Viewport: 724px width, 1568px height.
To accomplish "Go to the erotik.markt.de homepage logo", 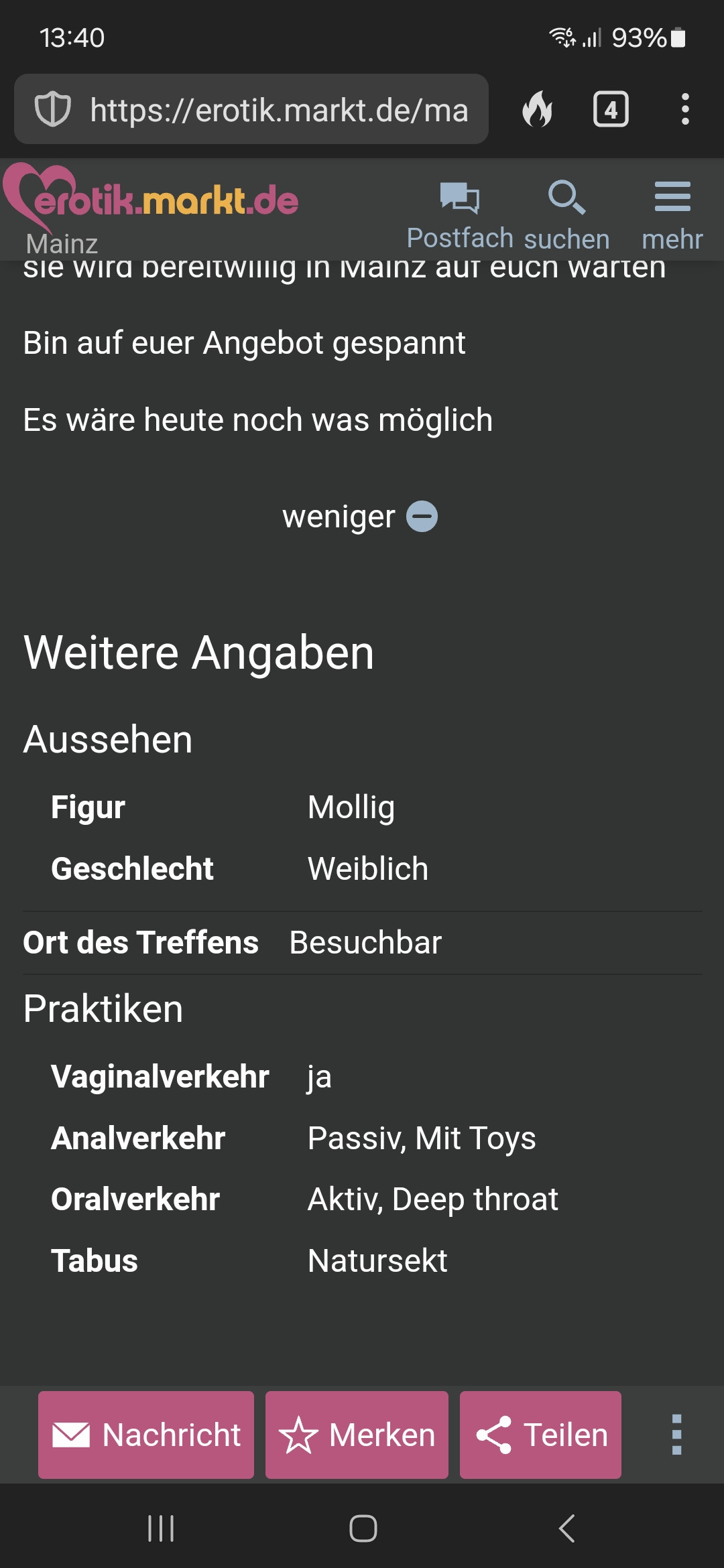I will tap(153, 200).
